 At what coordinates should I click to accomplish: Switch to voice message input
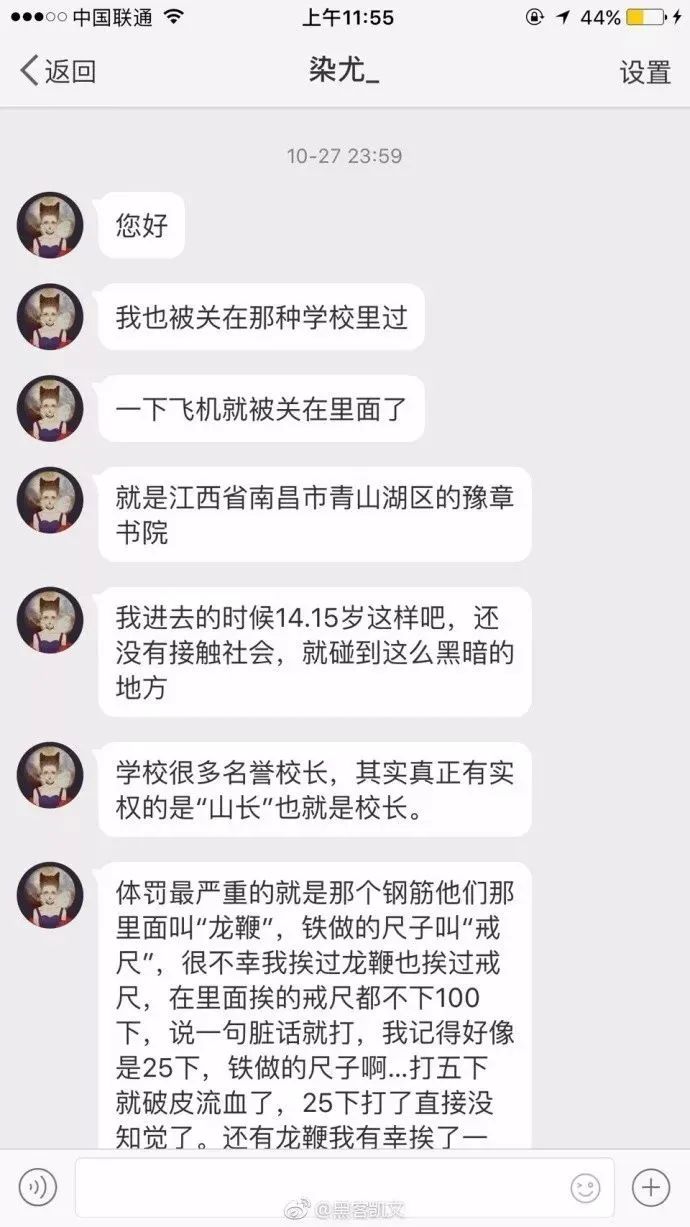[38, 1187]
